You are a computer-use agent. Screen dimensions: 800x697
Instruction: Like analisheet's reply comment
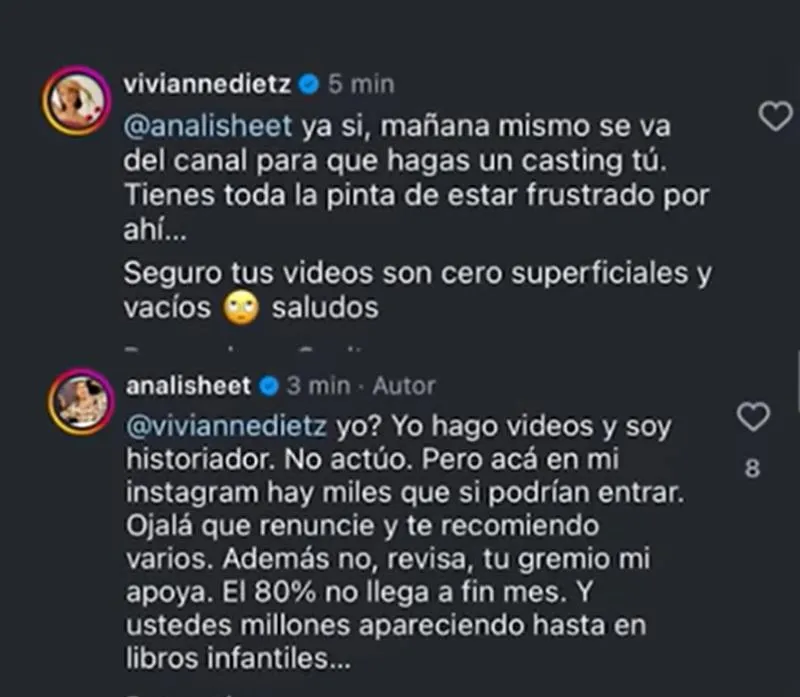pos(752,416)
